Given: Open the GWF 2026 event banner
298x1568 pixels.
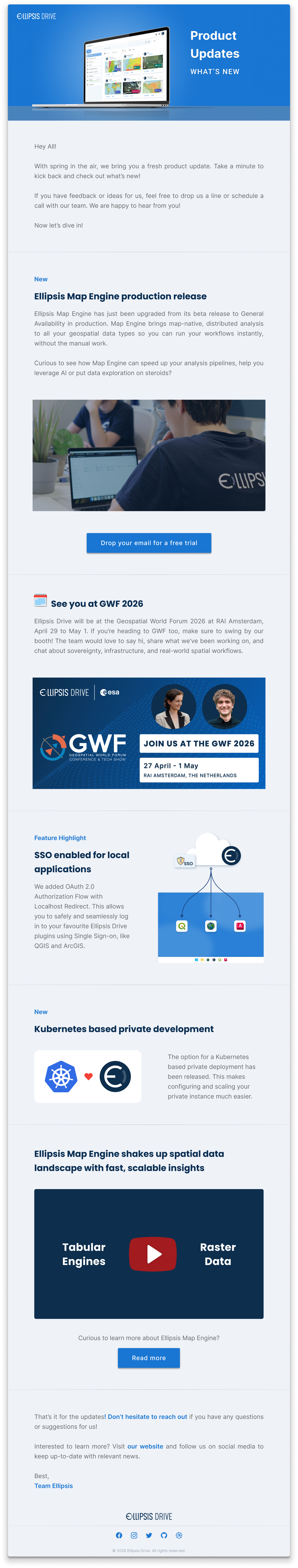Looking at the screenshot, I should coord(149,733).
